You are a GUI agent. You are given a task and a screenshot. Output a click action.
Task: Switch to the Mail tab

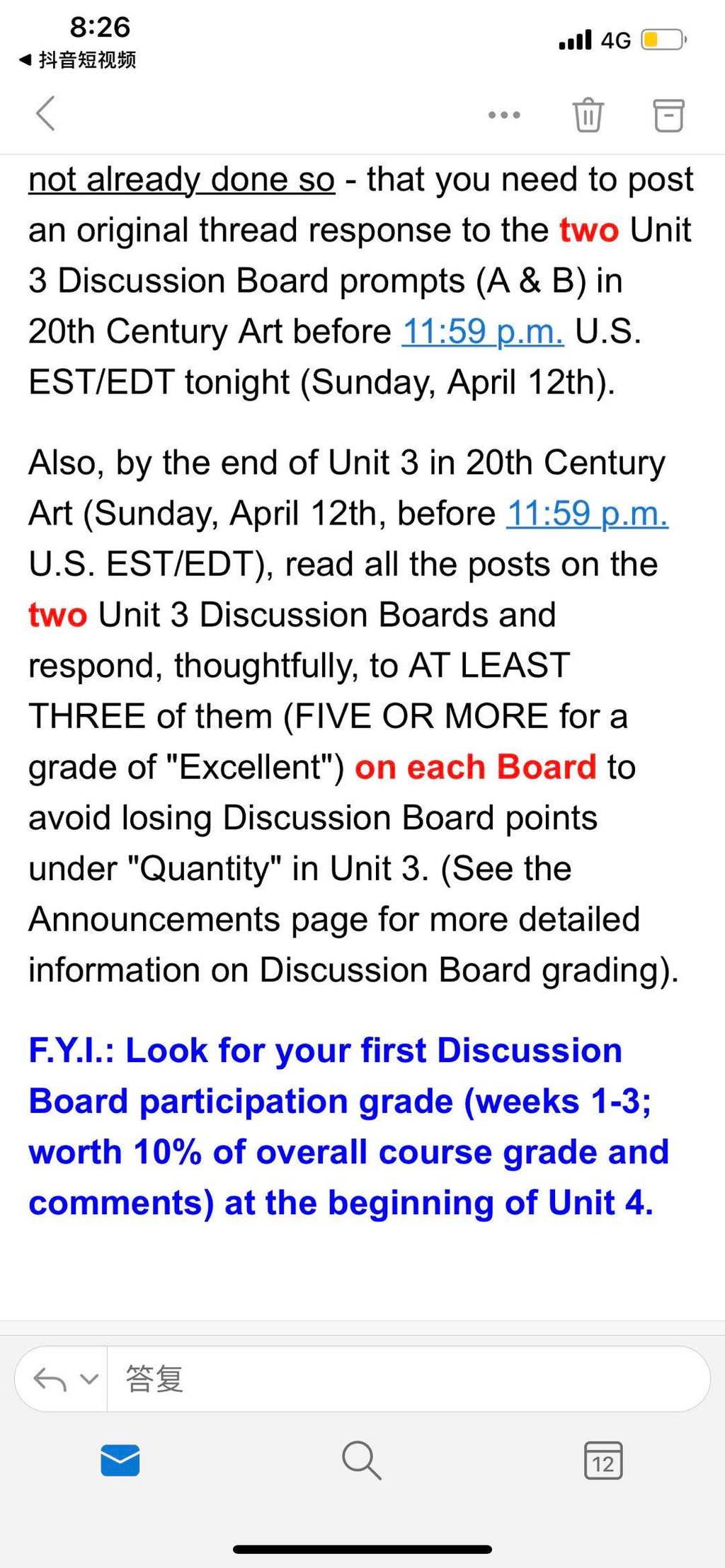[x=120, y=1460]
